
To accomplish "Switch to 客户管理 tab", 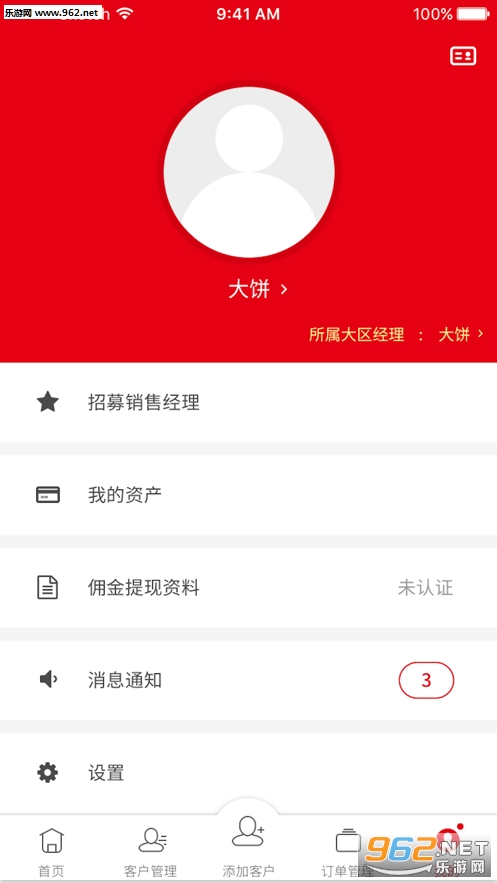I will (x=150, y=851).
